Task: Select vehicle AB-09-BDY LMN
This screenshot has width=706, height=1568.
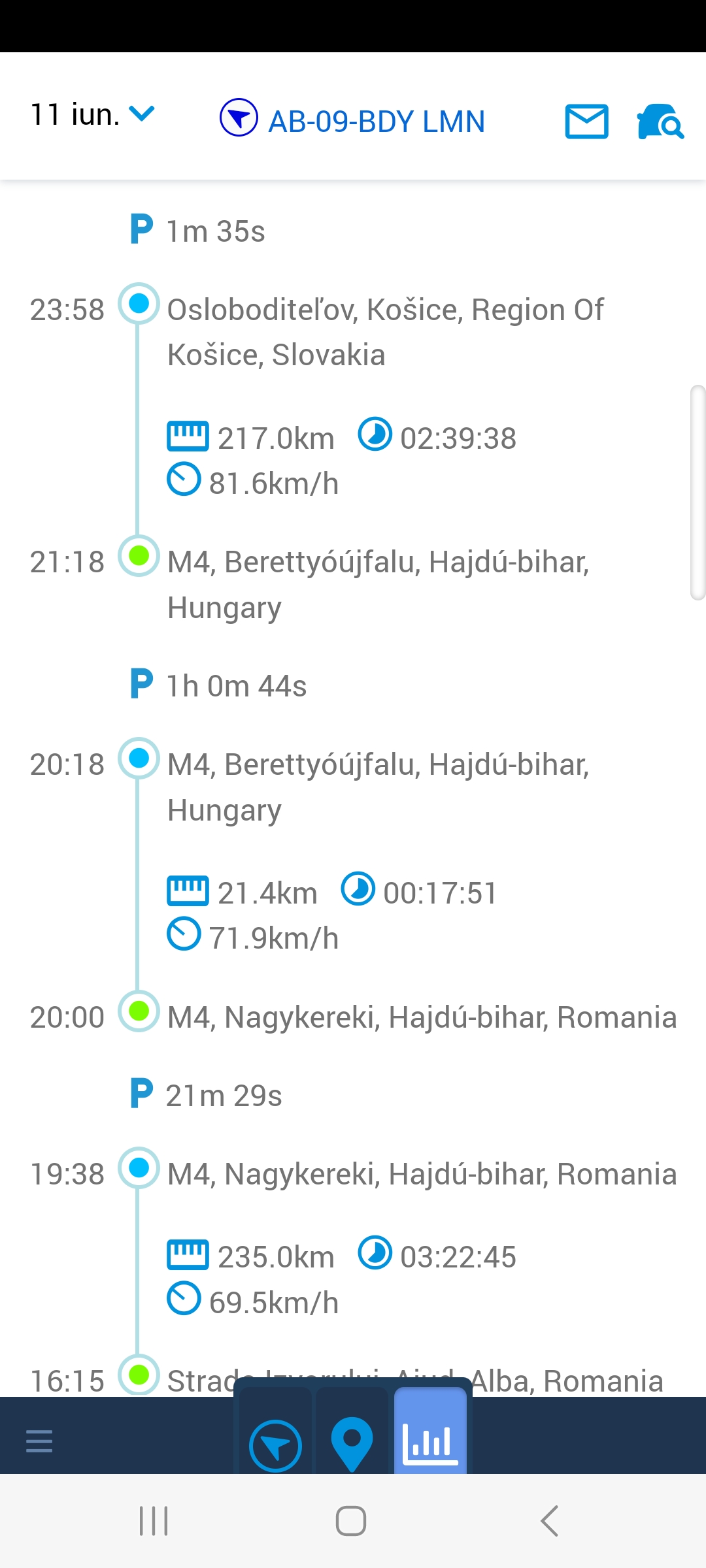Action: [352, 120]
